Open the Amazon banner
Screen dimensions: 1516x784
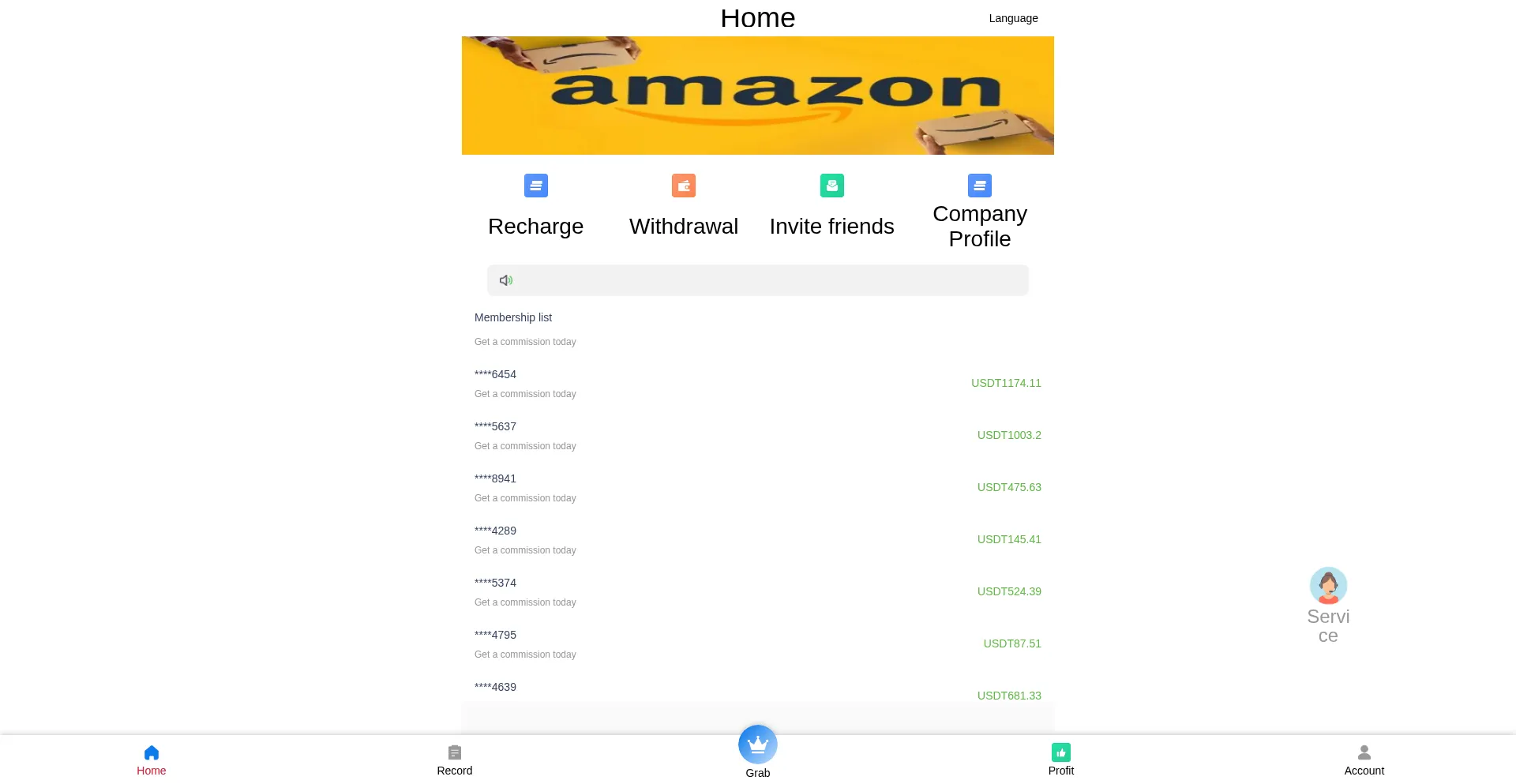(758, 96)
